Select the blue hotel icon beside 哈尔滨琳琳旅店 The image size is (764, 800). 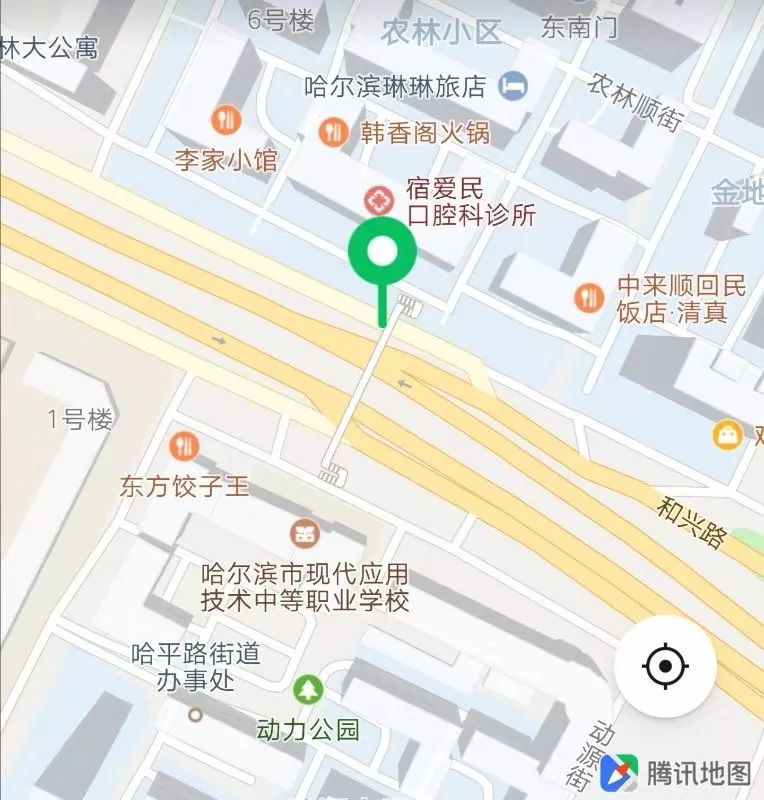[x=512, y=87]
